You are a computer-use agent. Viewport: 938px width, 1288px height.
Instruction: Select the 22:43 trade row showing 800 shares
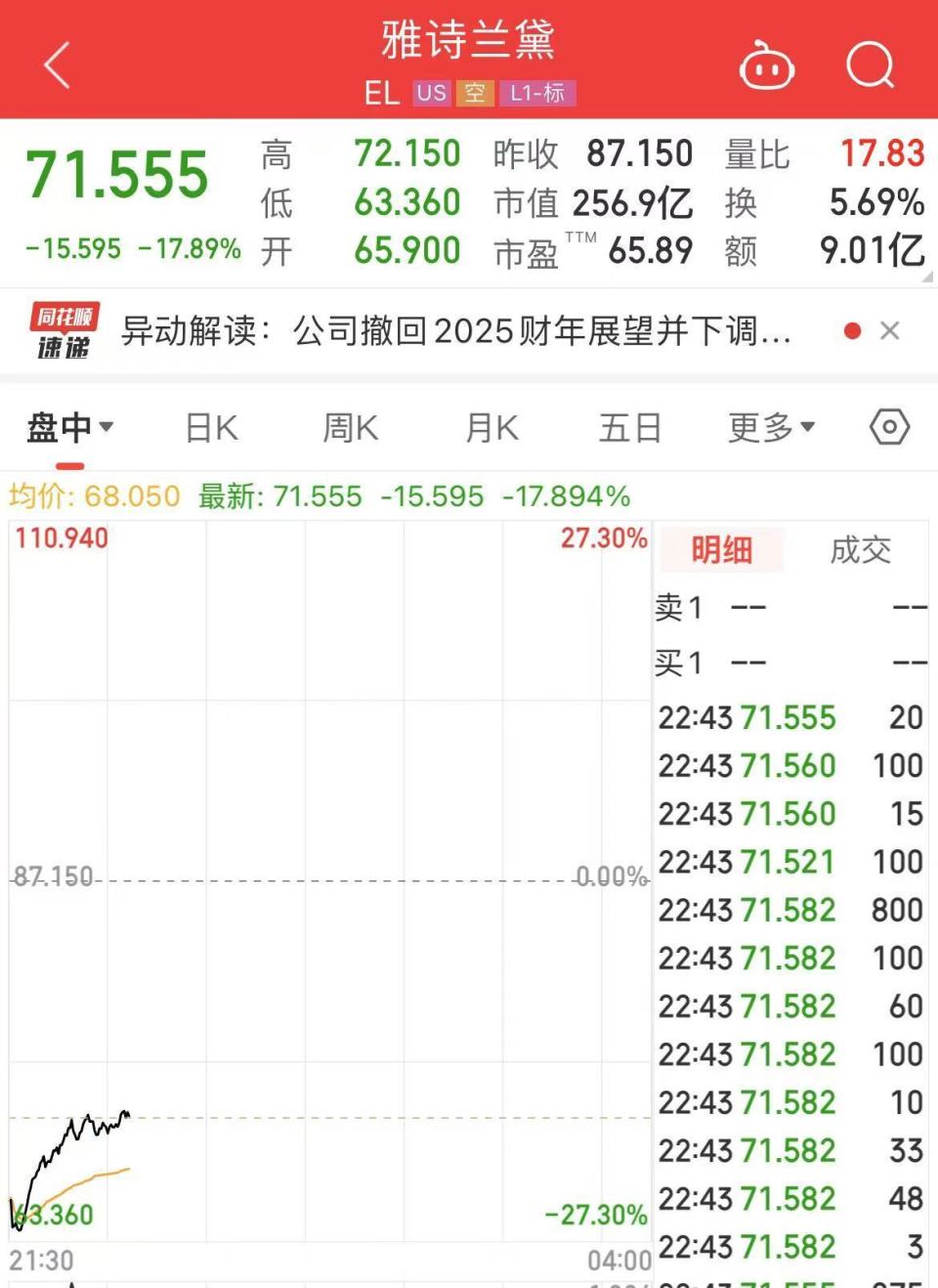[x=782, y=909]
